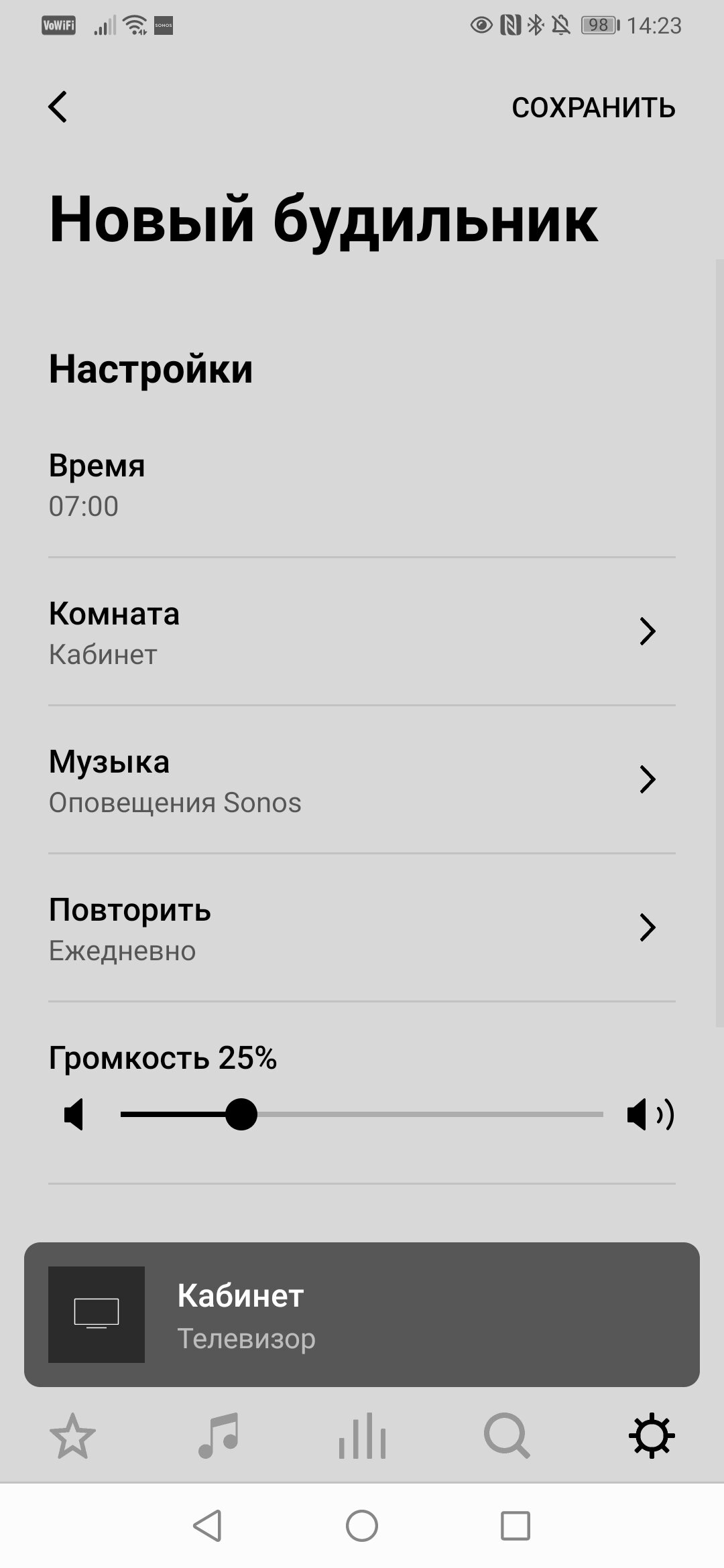Tap the mute speaker icon at the slider
Viewport: 724px width, 1568px height.
tap(74, 1114)
